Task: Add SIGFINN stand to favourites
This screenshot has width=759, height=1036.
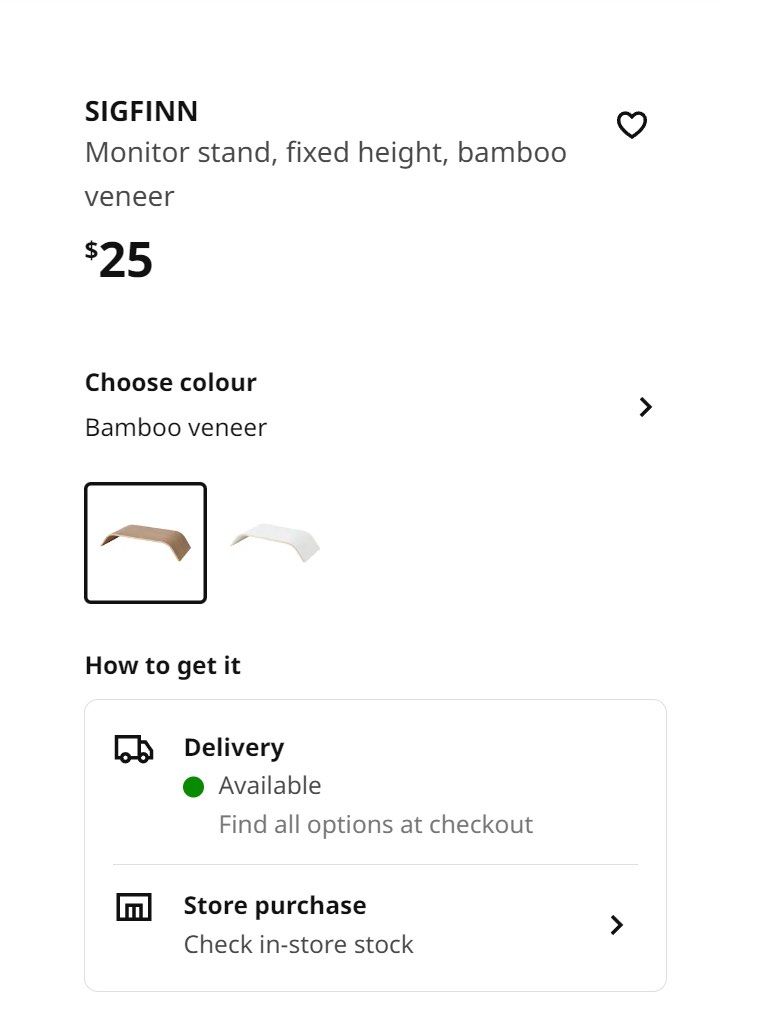Action: pyautogui.click(x=631, y=125)
